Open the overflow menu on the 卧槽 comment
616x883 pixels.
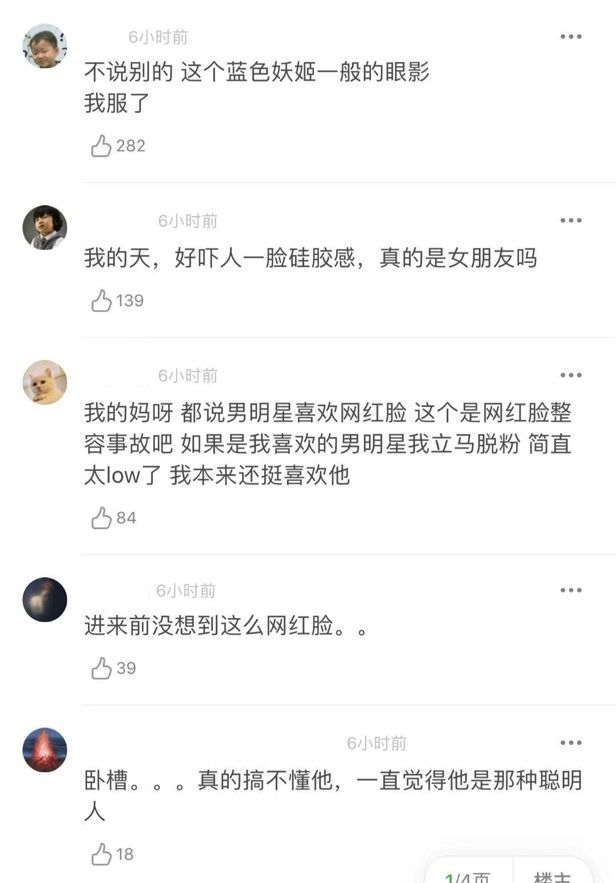pyautogui.click(x=571, y=743)
